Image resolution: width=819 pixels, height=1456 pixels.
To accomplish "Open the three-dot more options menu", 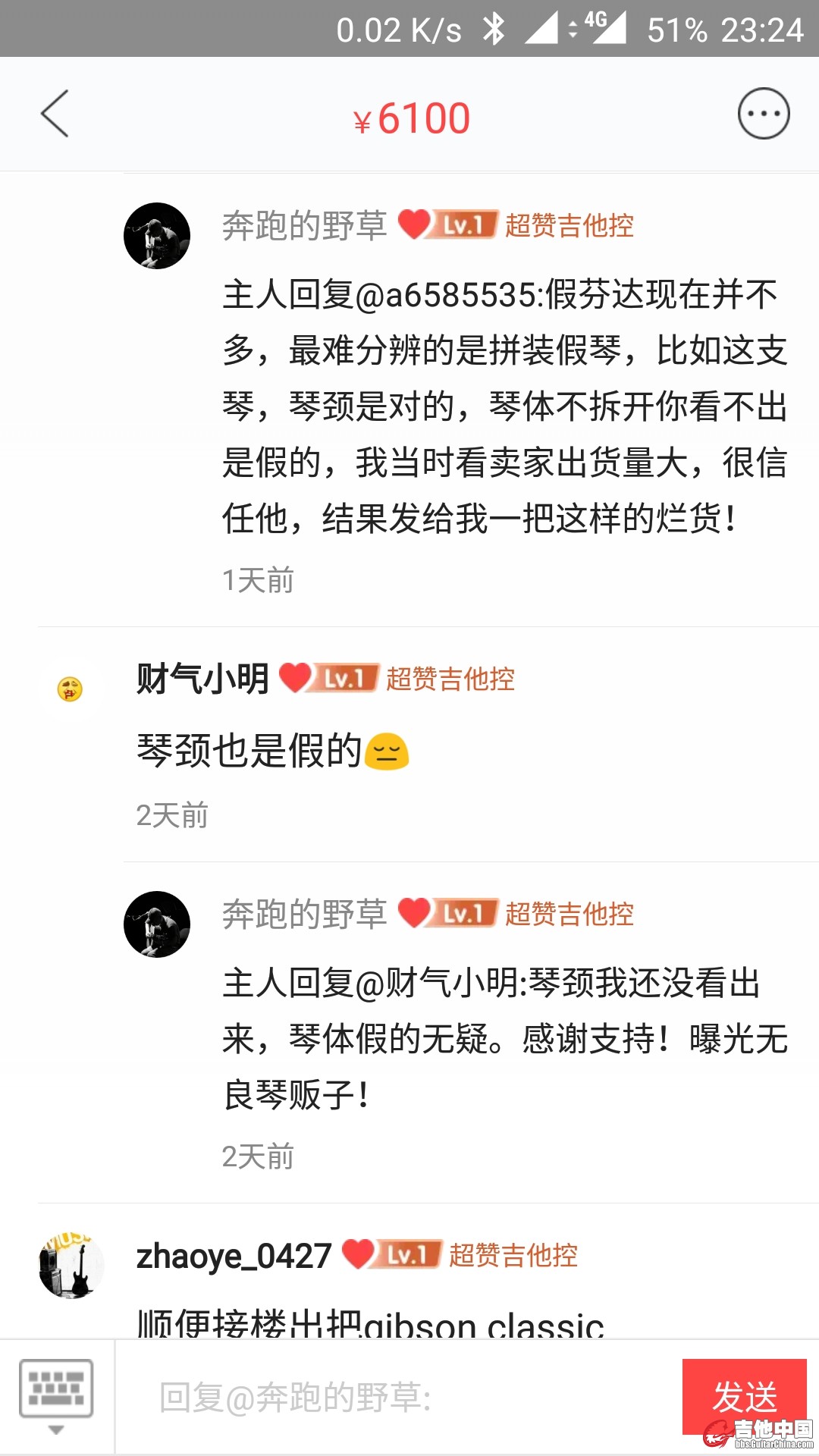I will pyautogui.click(x=764, y=114).
